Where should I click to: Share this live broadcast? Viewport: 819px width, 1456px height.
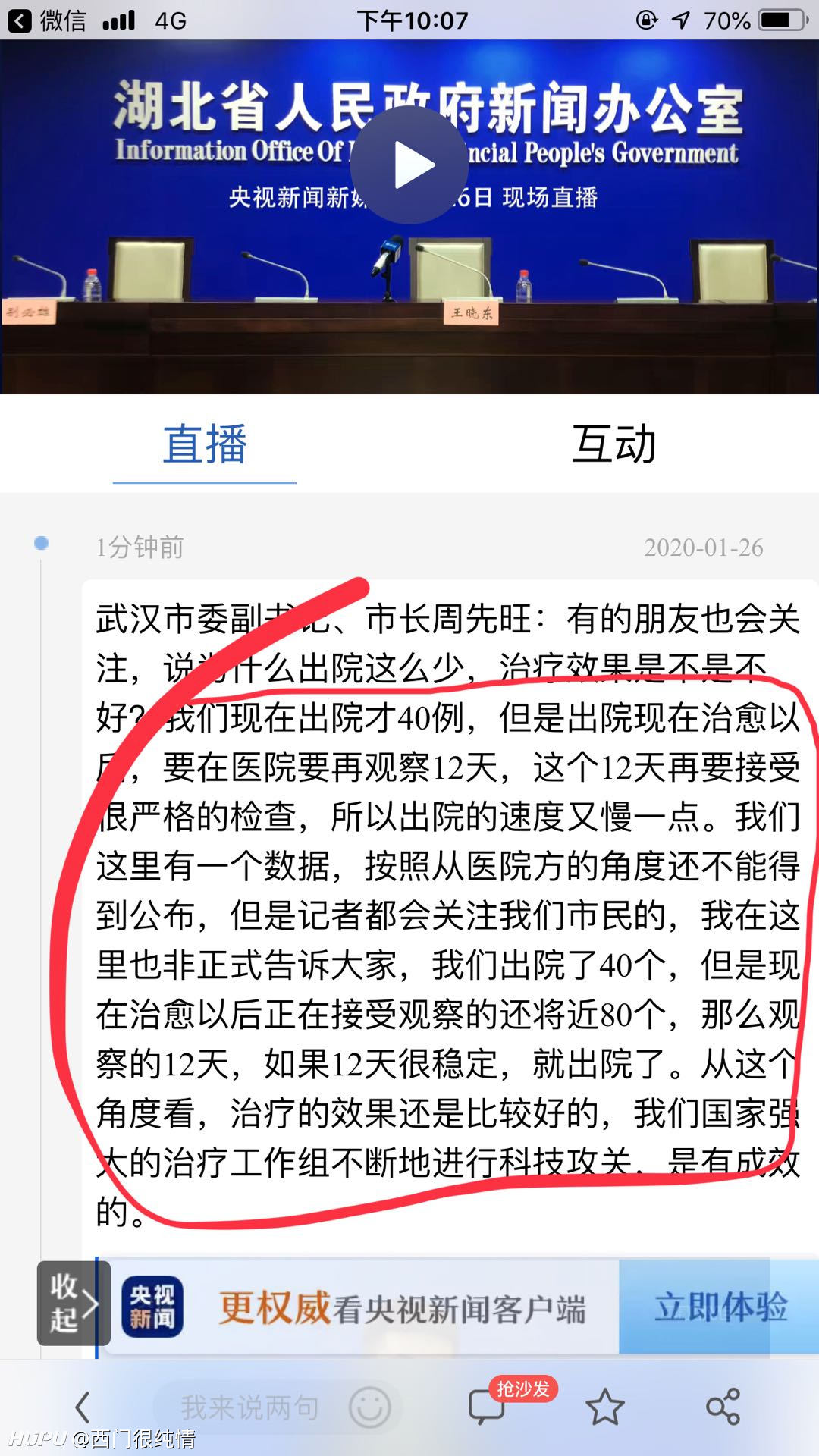pos(722,1407)
